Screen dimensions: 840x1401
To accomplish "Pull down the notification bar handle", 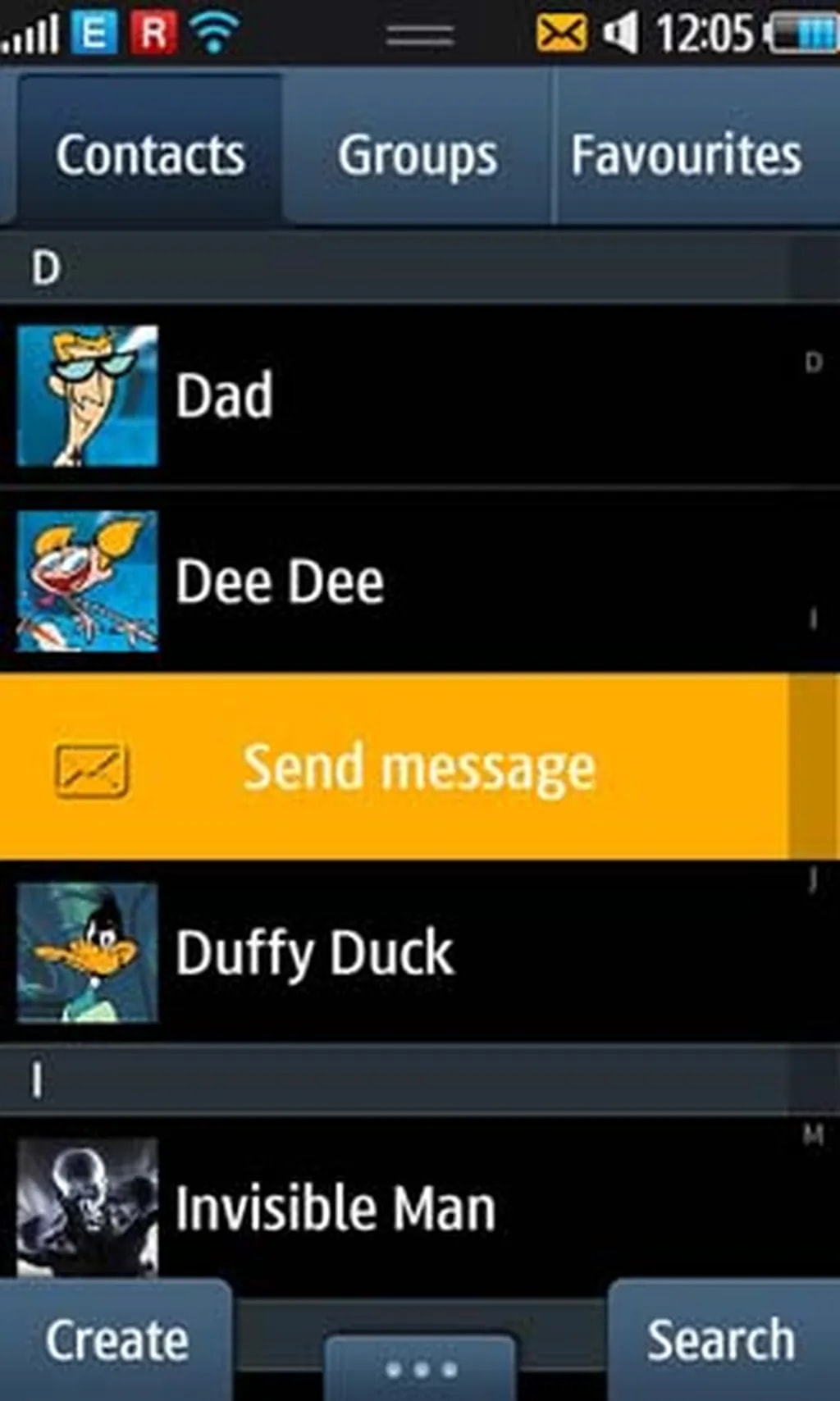I will click(420, 33).
